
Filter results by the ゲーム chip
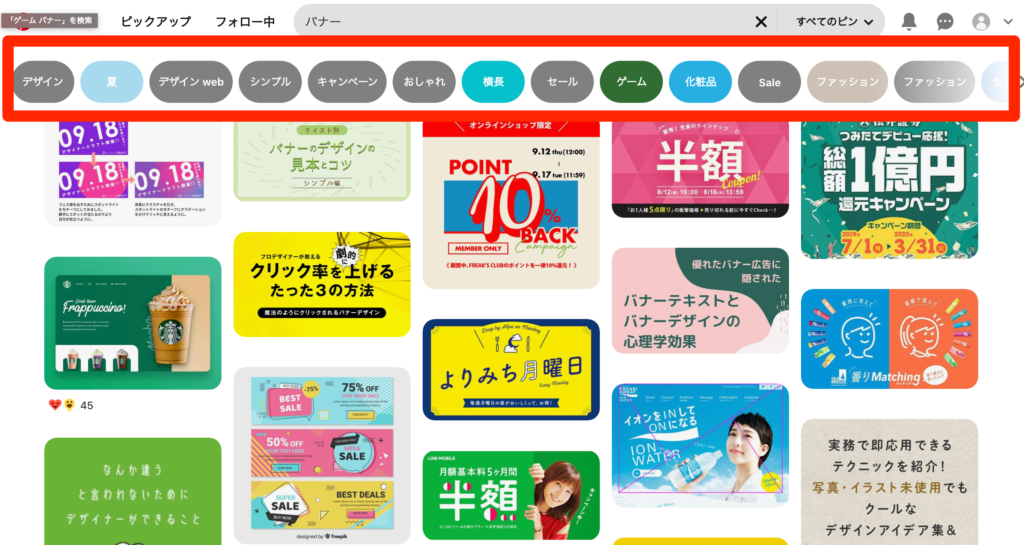click(x=631, y=82)
